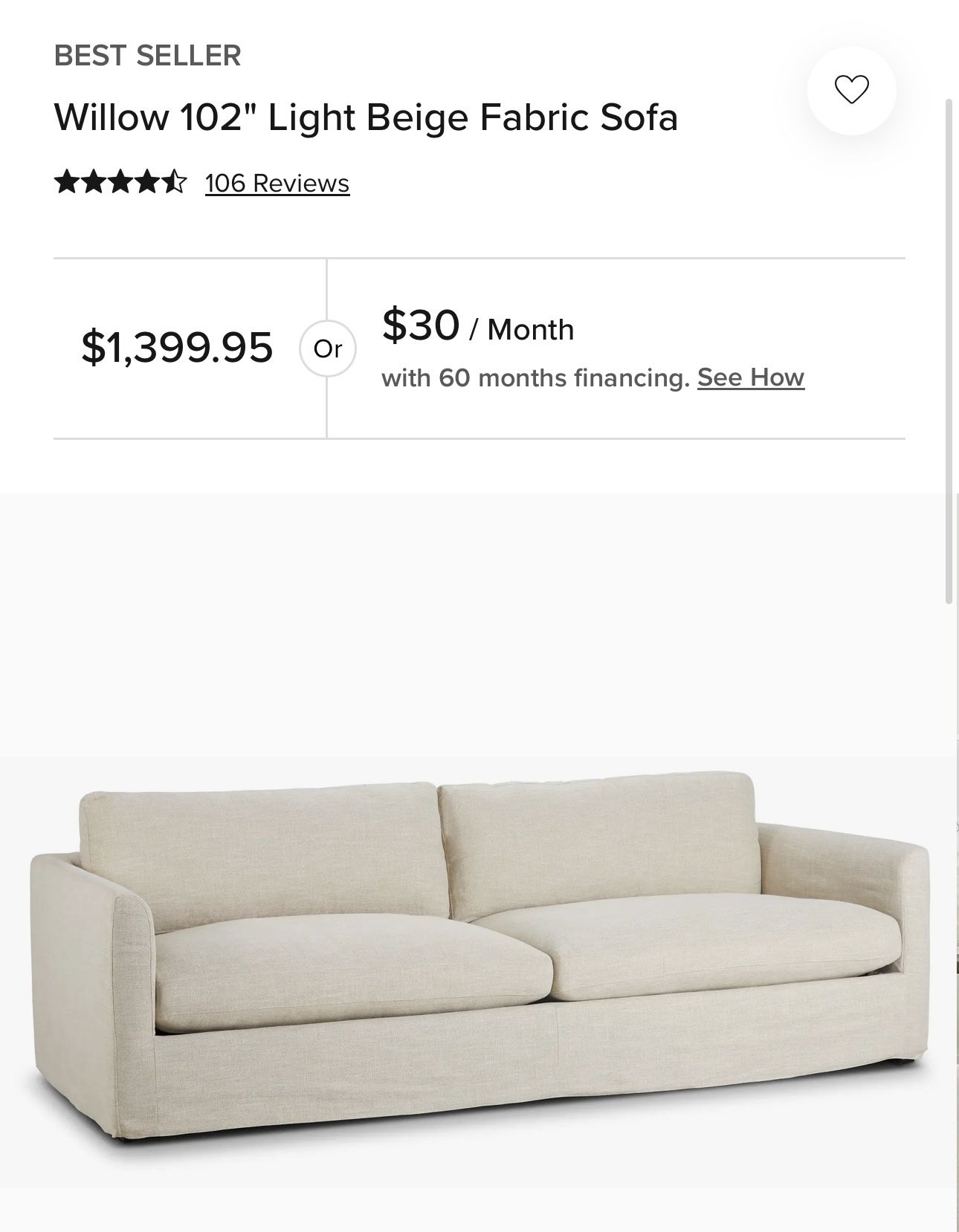
Task: Open the 106 Reviews link
Action: [x=277, y=183]
